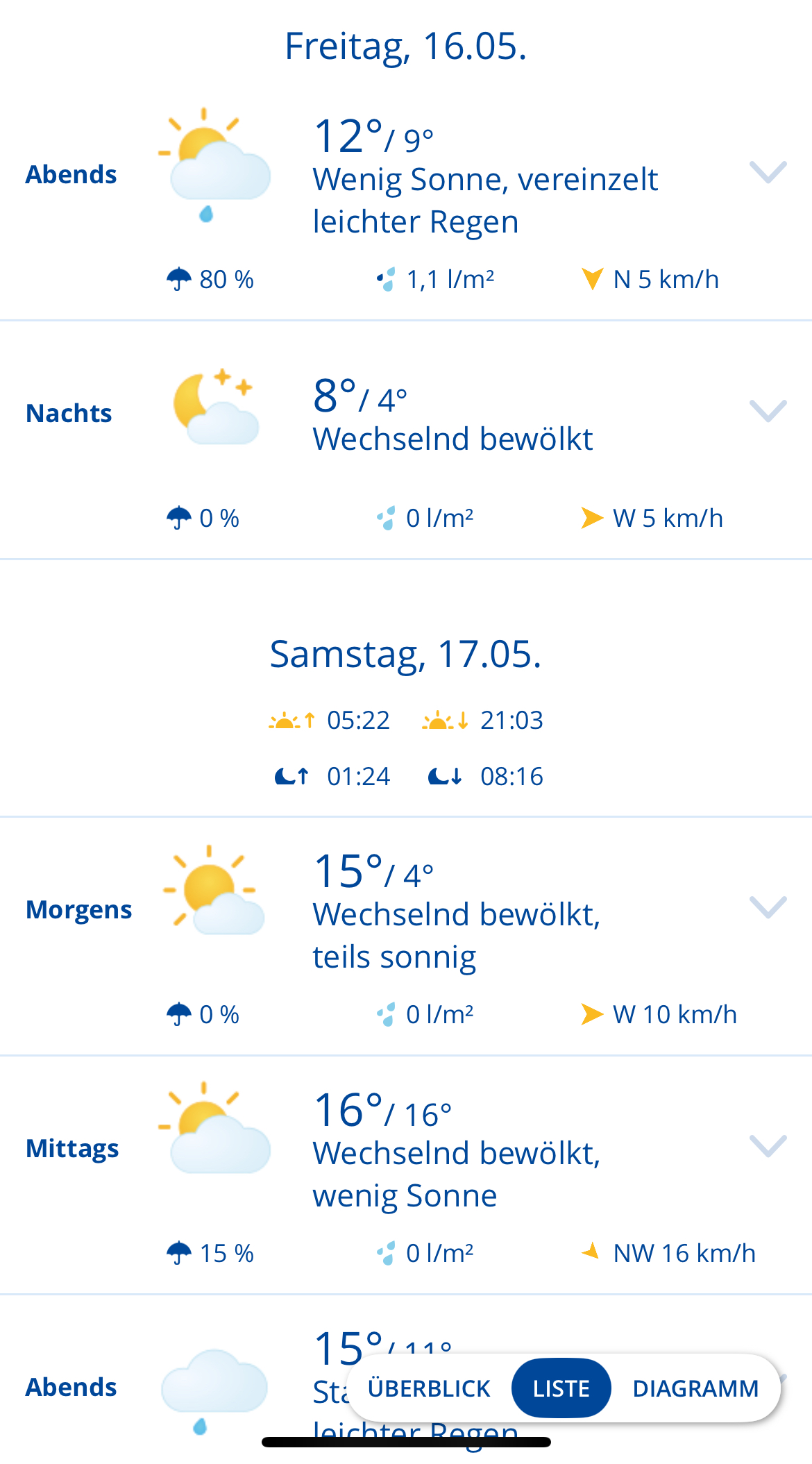Expand Friday Abends forecast details
The width and height of the screenshot is (812, 1464).
(768, 172)
